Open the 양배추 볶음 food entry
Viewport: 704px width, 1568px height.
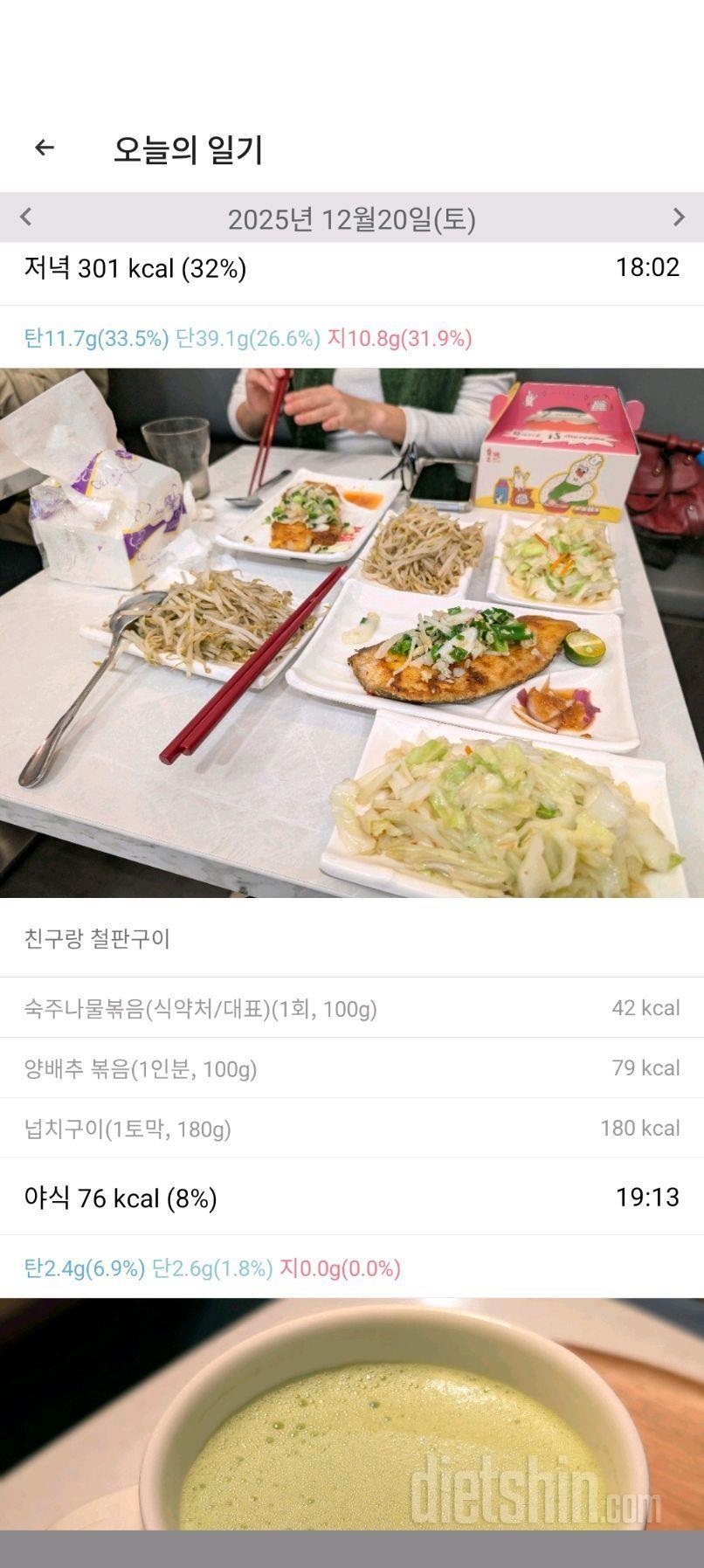[x=351, y=1068]
